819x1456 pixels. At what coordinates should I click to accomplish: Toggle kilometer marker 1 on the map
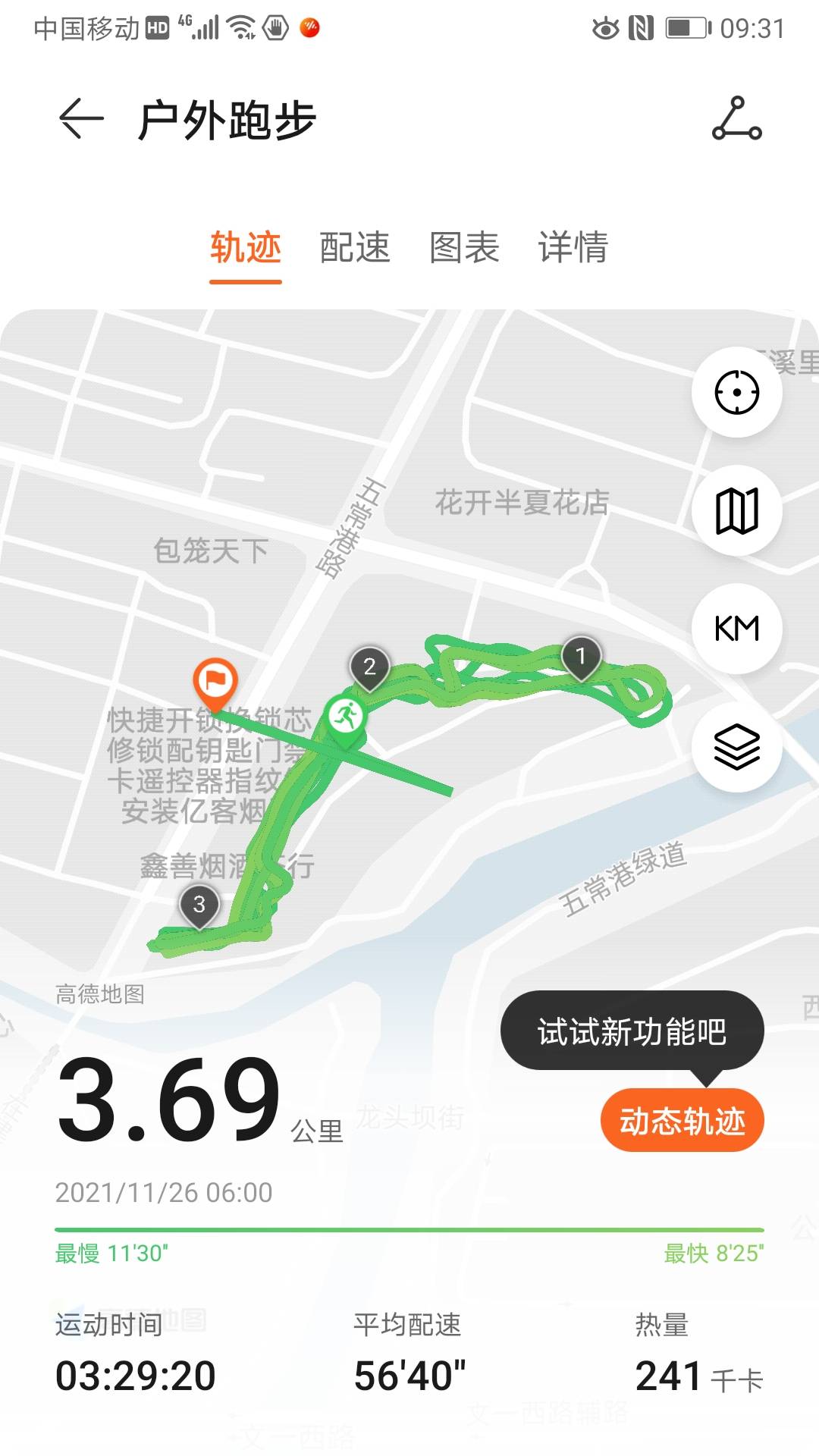point(580,658)
